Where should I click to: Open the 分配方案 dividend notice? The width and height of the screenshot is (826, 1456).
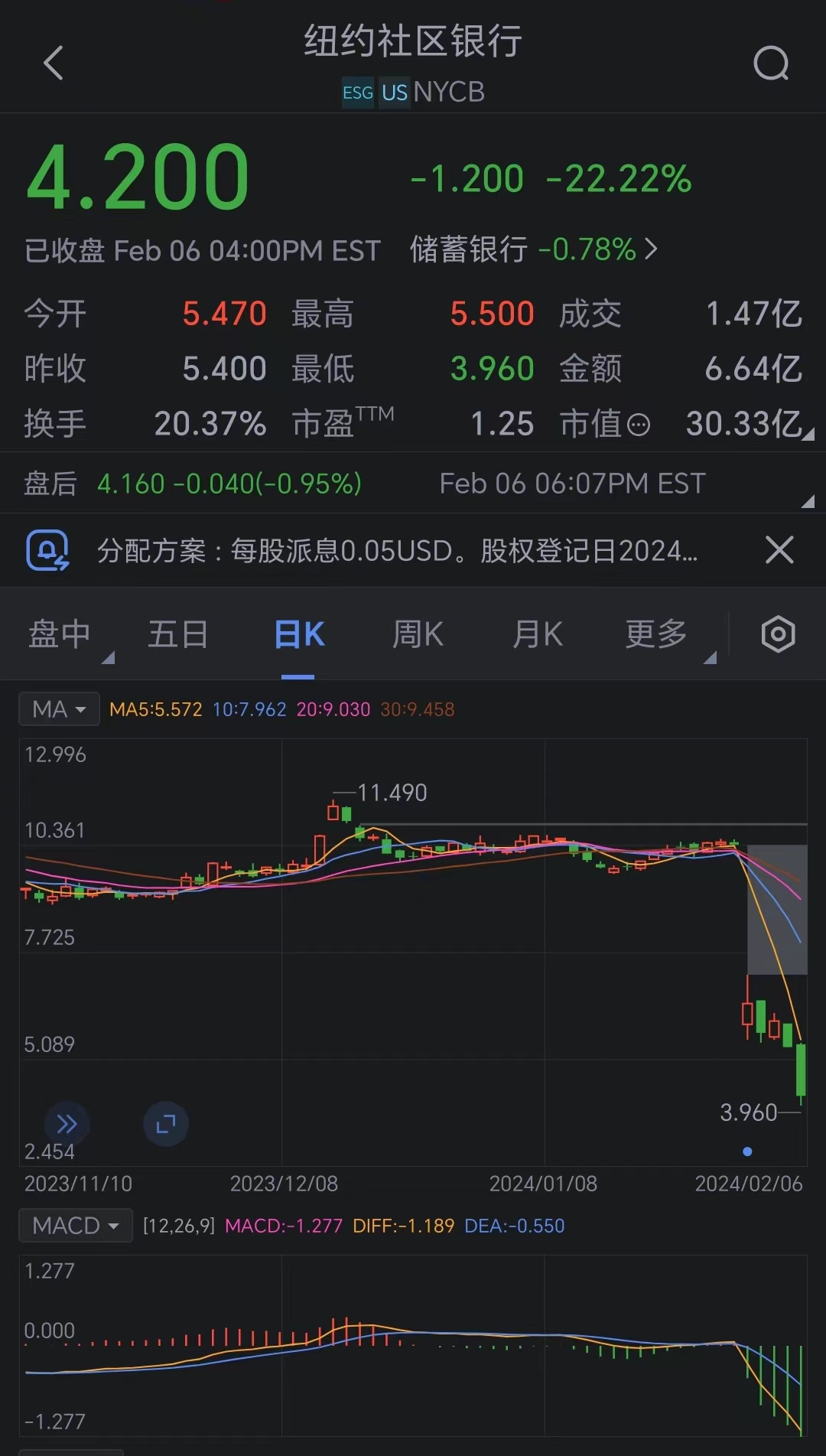tap(396, 551)
